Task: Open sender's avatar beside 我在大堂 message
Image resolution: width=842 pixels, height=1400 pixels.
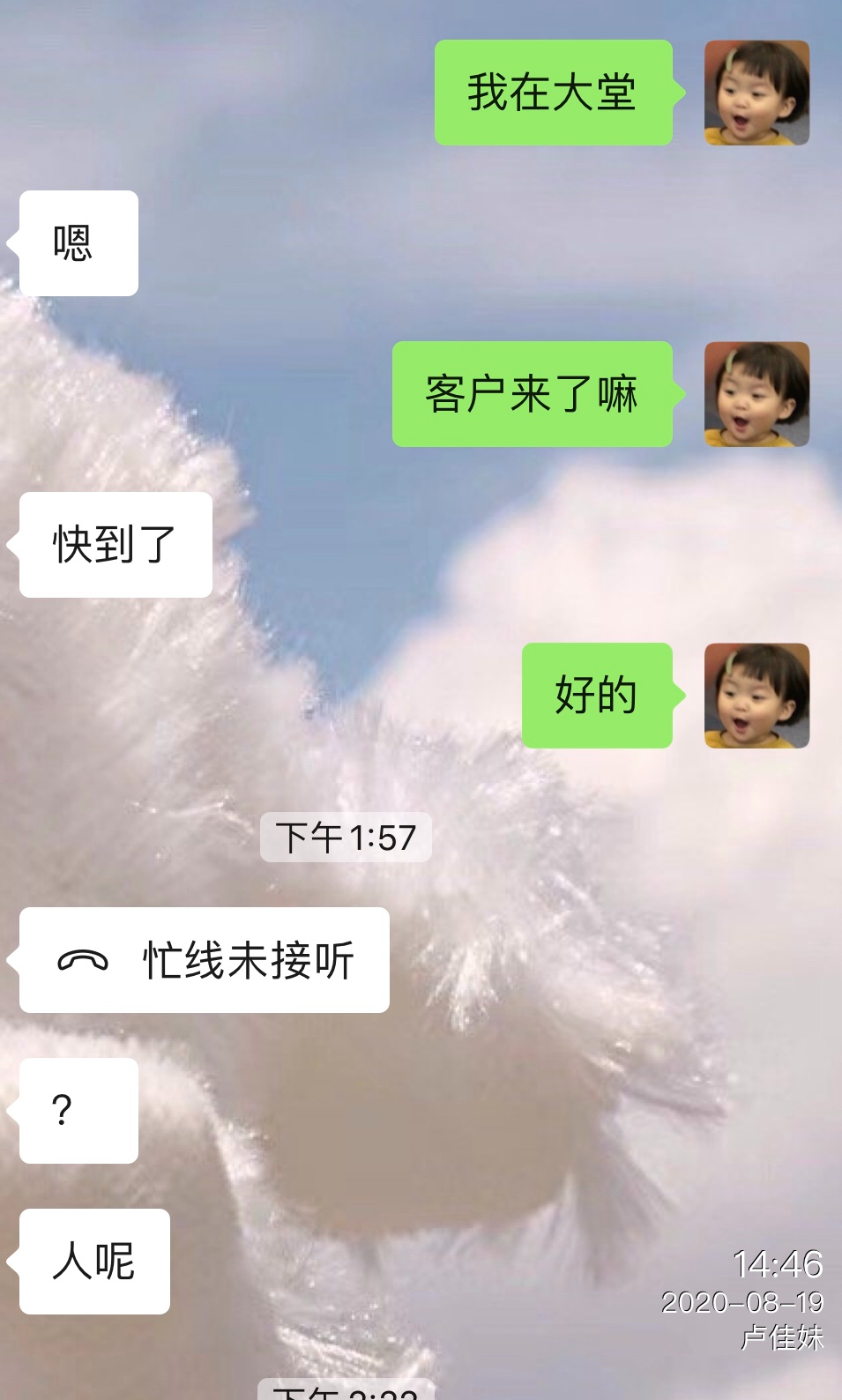Action: tap(756, 93)
